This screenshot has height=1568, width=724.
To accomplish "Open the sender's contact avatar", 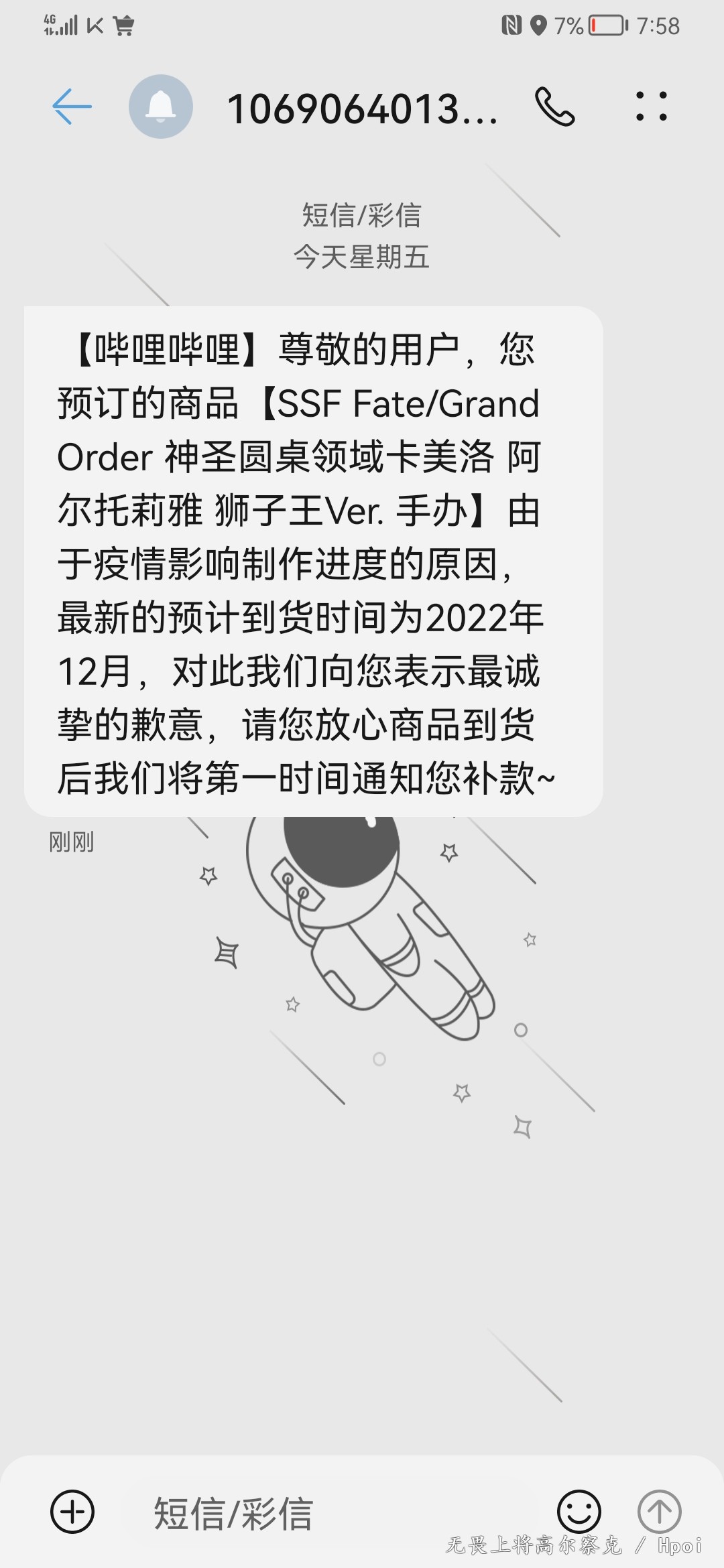I will click(161, 107).
